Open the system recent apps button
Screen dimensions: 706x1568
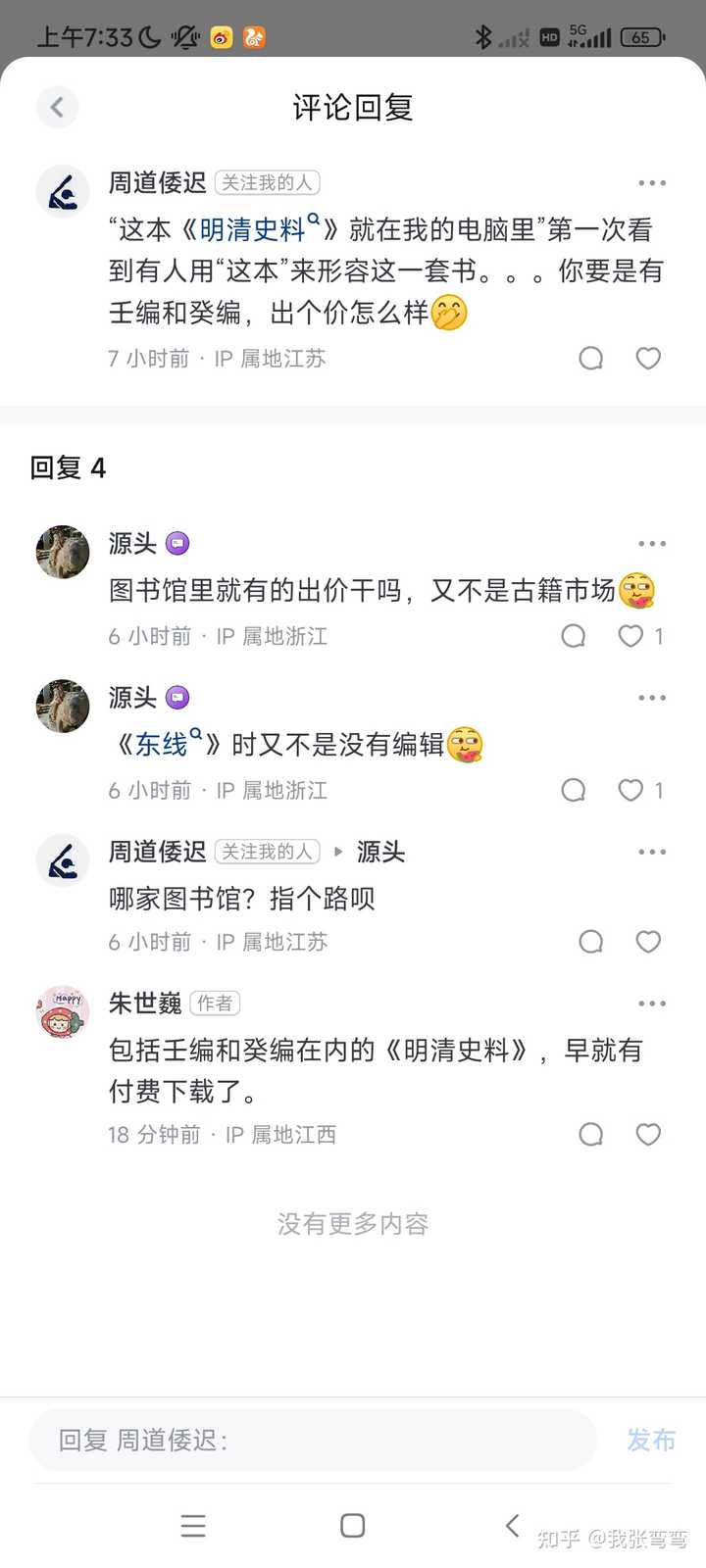point(193,1526)
